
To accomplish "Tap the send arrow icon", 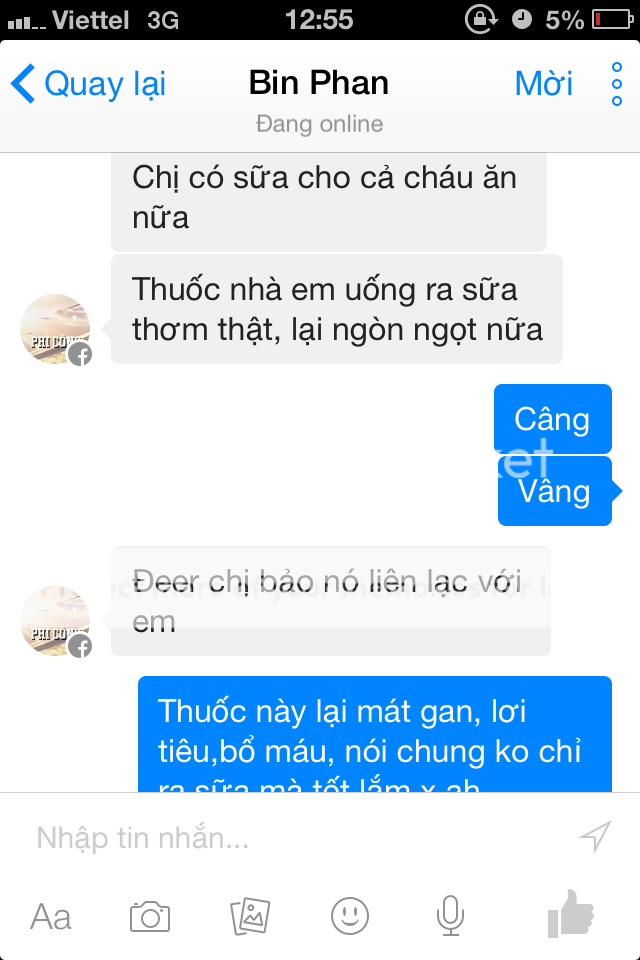I will click(596, 837).
